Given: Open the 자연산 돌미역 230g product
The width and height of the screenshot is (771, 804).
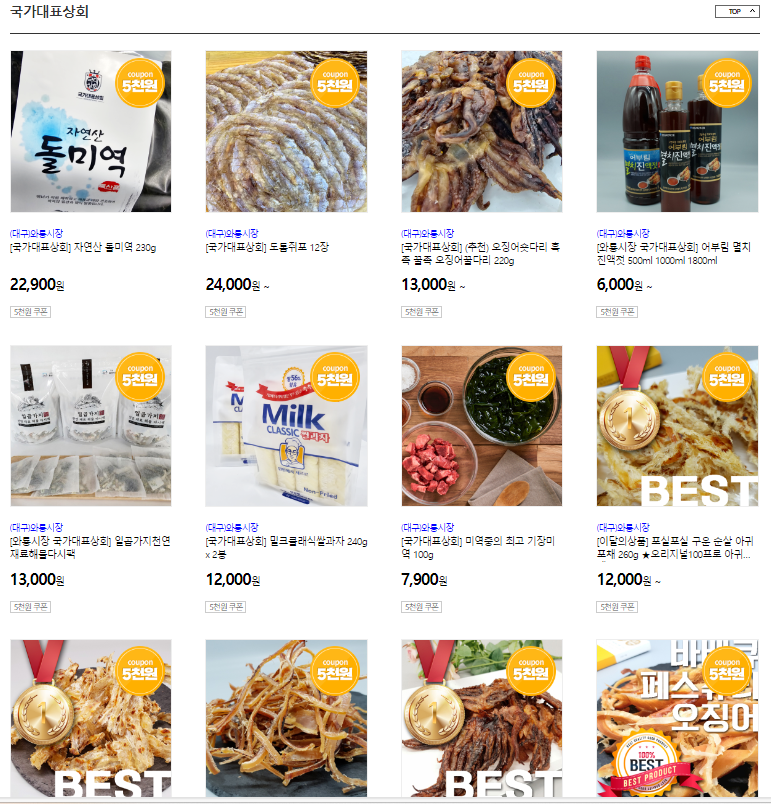Looking at the screenshot, I should coord(90,131).
